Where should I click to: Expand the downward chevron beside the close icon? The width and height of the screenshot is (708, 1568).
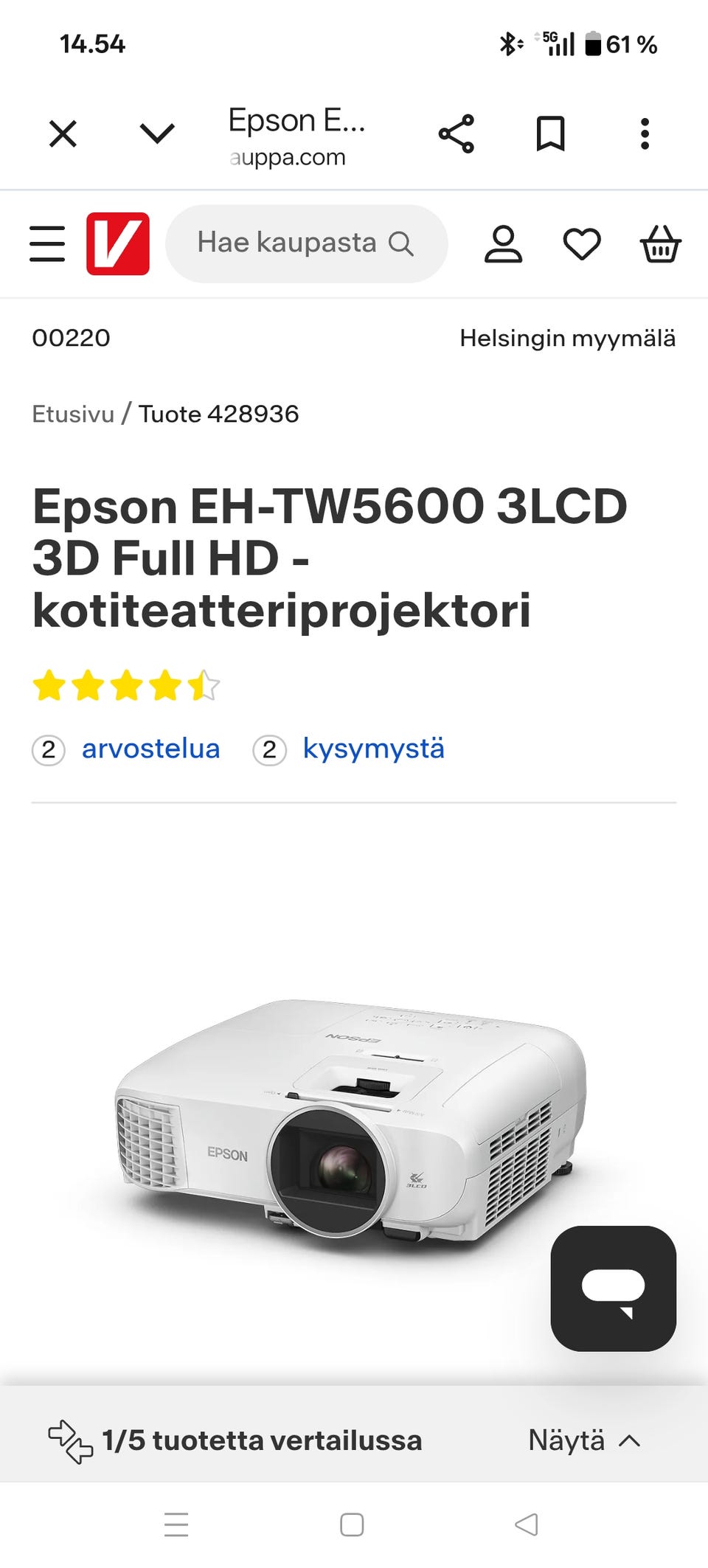pyautogui.click(x=157, y=134)
